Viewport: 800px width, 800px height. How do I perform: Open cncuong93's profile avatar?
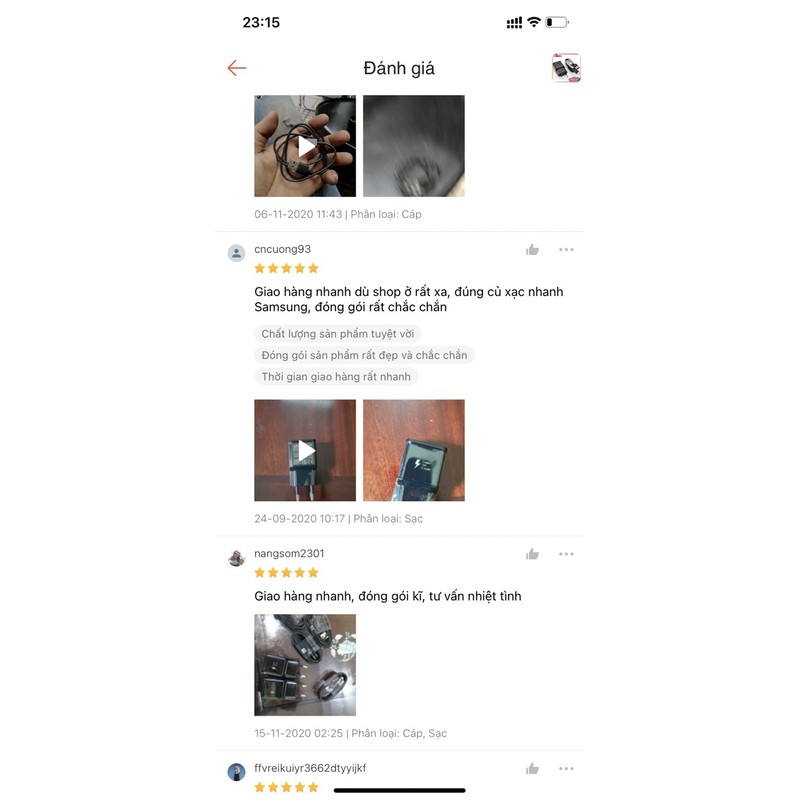tap(236, 253)
